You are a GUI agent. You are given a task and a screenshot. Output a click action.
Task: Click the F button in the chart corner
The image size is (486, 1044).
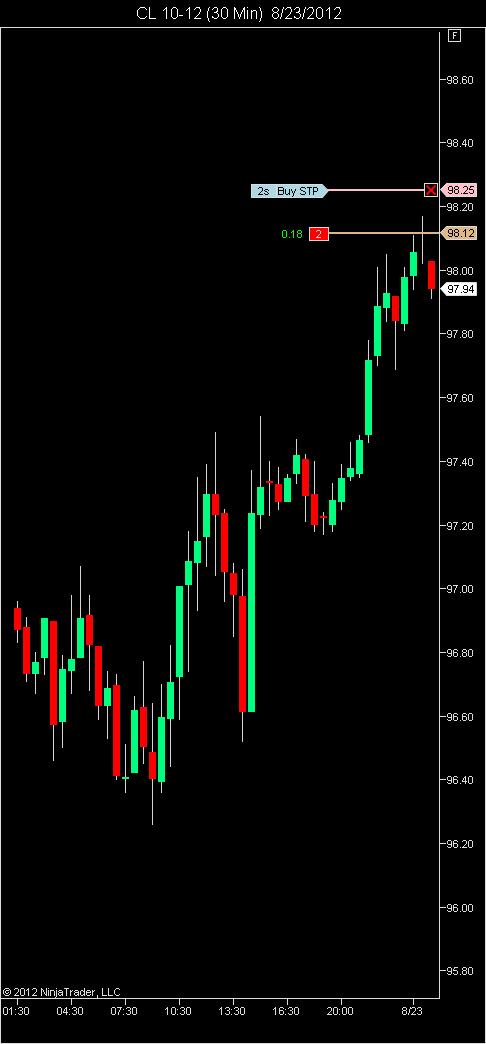[x=455, y=36]
